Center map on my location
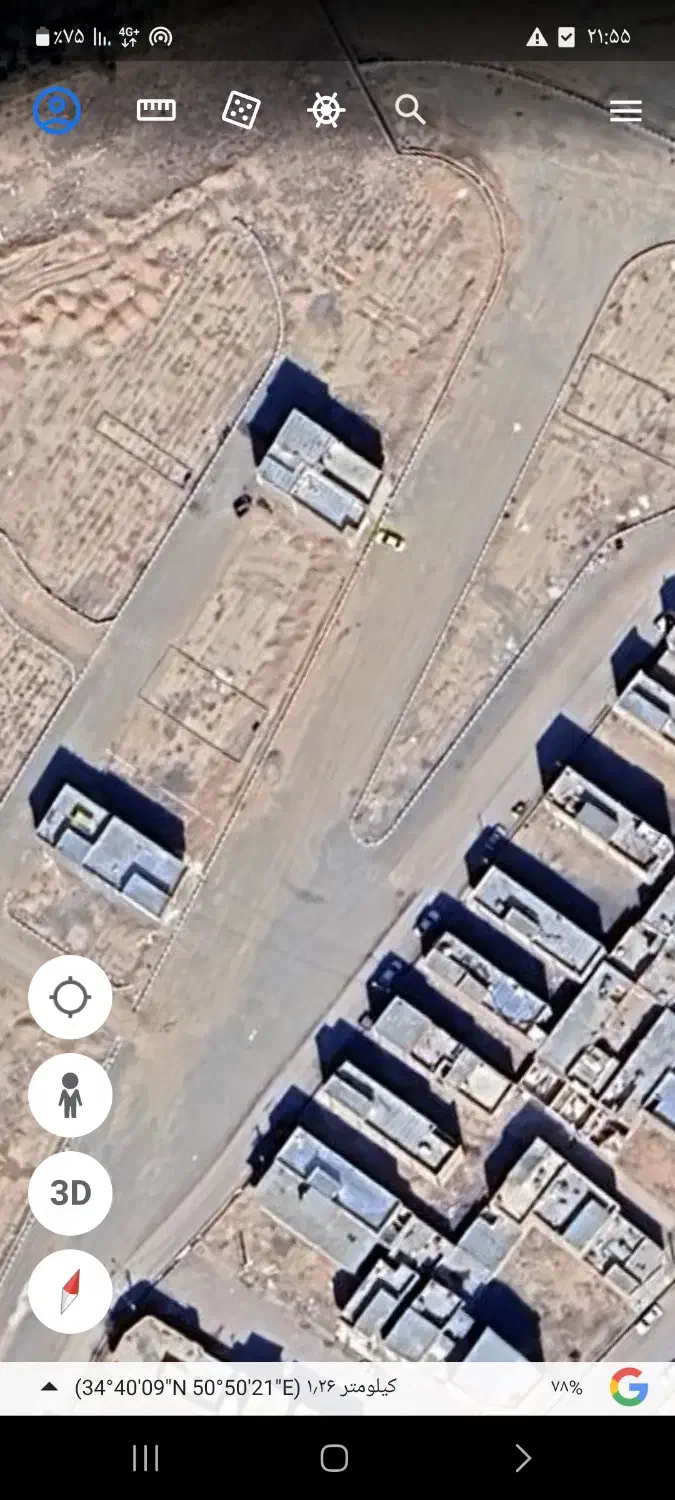Image resolution: width=675 pixels, height=1500 pixels. coord(70,997)
